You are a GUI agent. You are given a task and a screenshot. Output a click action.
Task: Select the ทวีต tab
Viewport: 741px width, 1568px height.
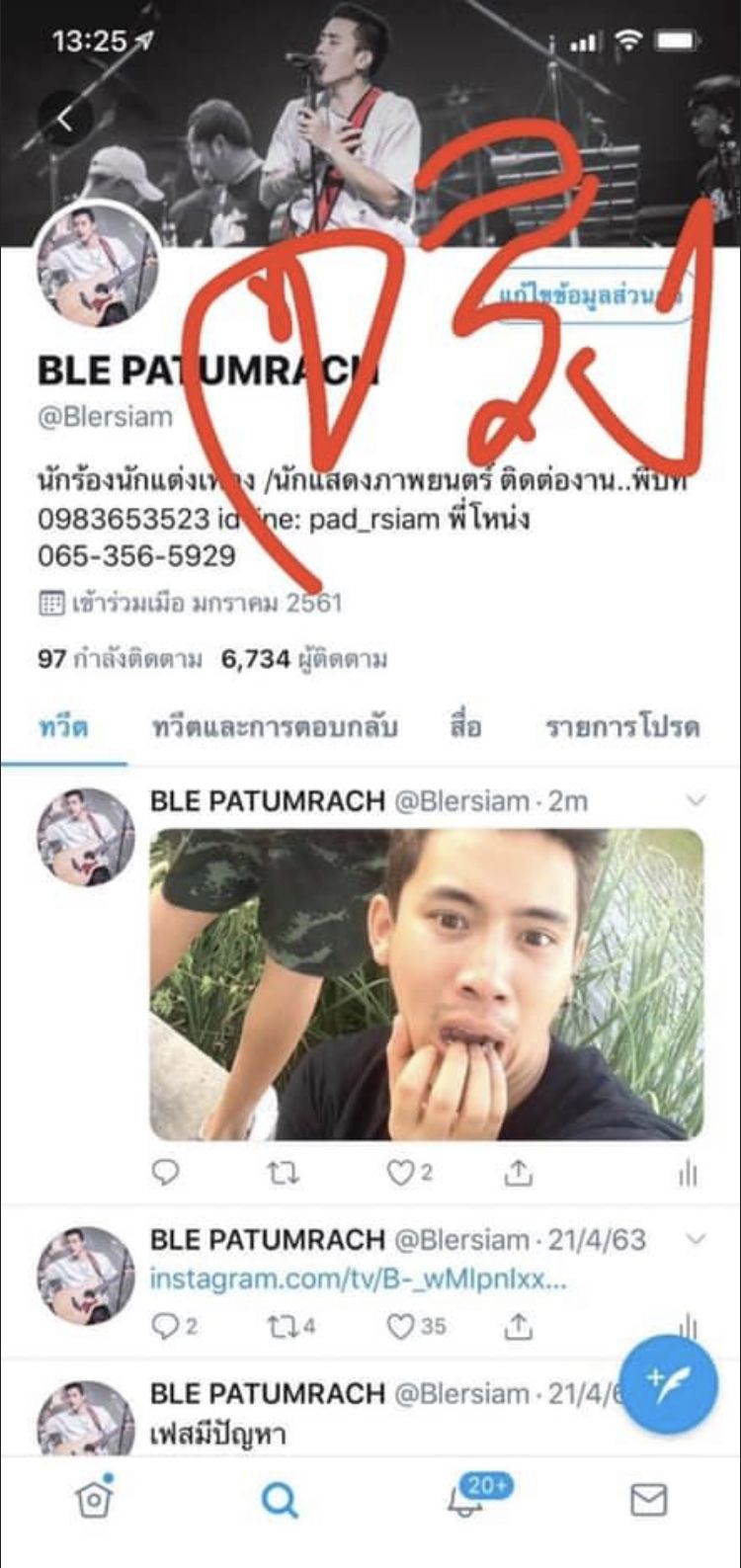coord(64,728)
